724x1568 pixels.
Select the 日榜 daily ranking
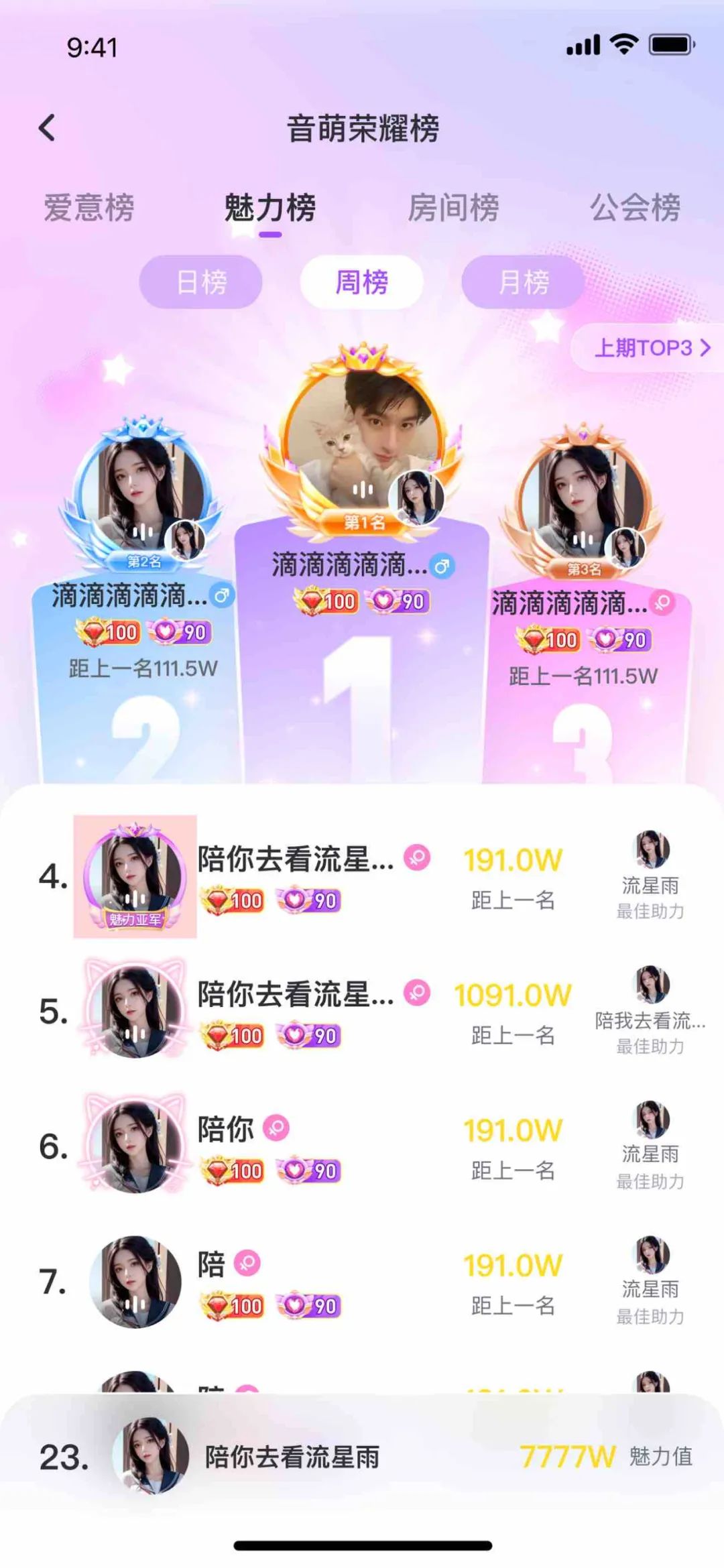point(201,282)
